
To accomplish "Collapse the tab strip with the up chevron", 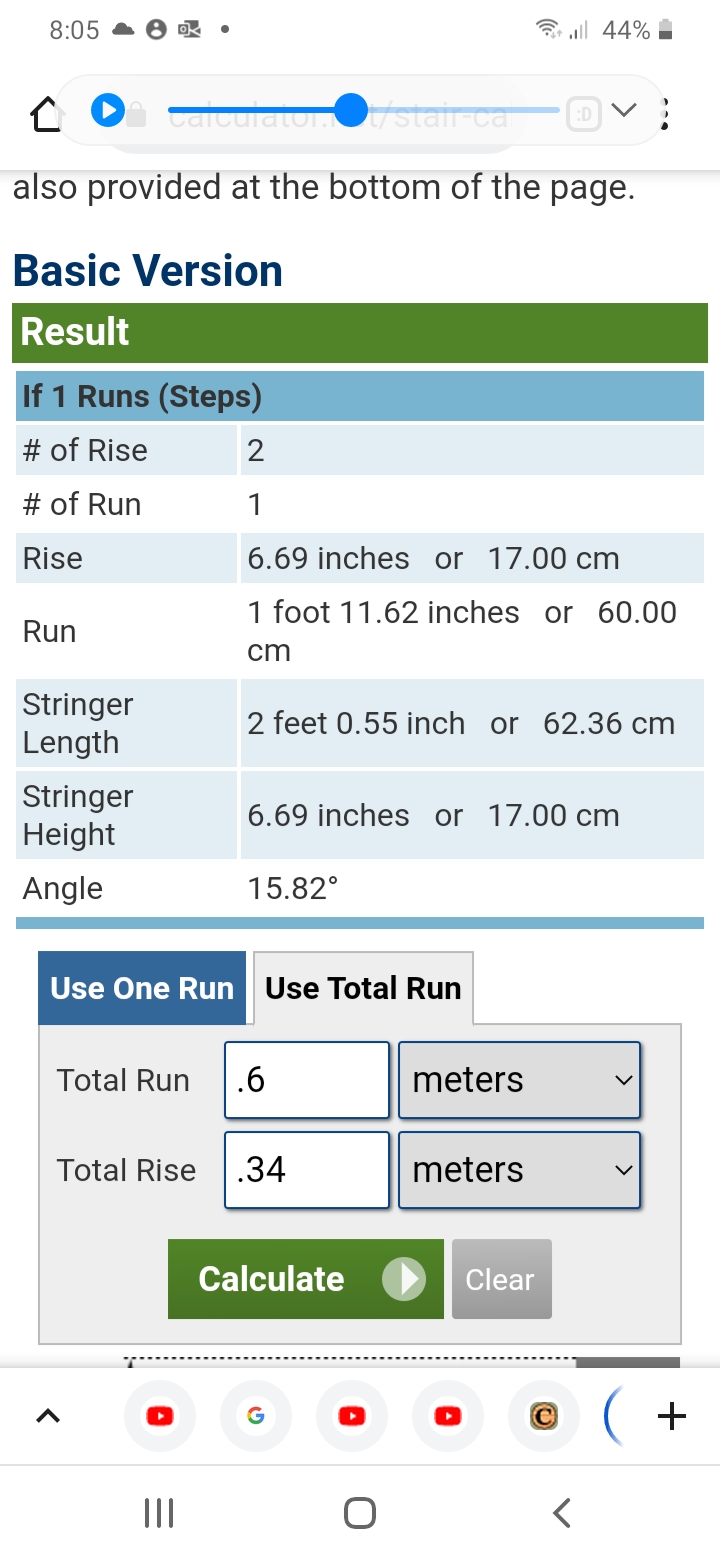I will coord(48,1415).
